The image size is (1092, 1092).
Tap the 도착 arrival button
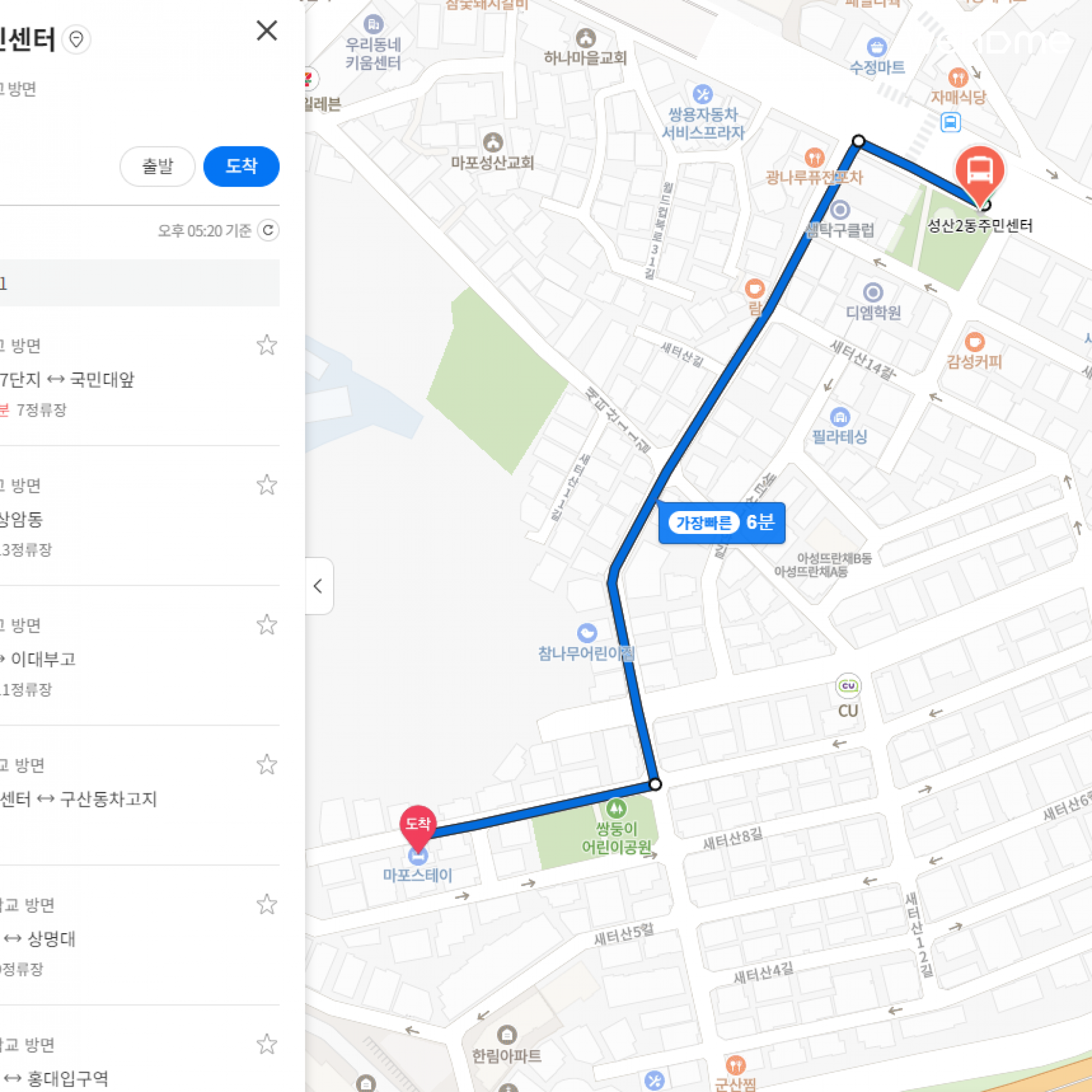(241, 166)
